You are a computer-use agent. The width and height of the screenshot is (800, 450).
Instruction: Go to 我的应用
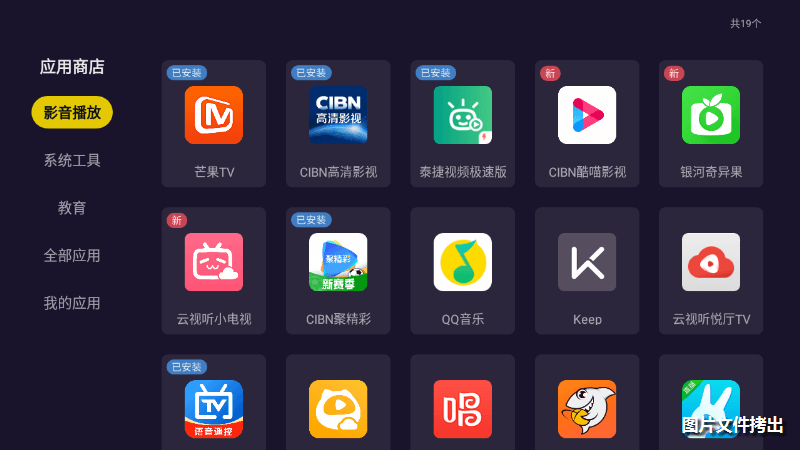pos(72,303)
